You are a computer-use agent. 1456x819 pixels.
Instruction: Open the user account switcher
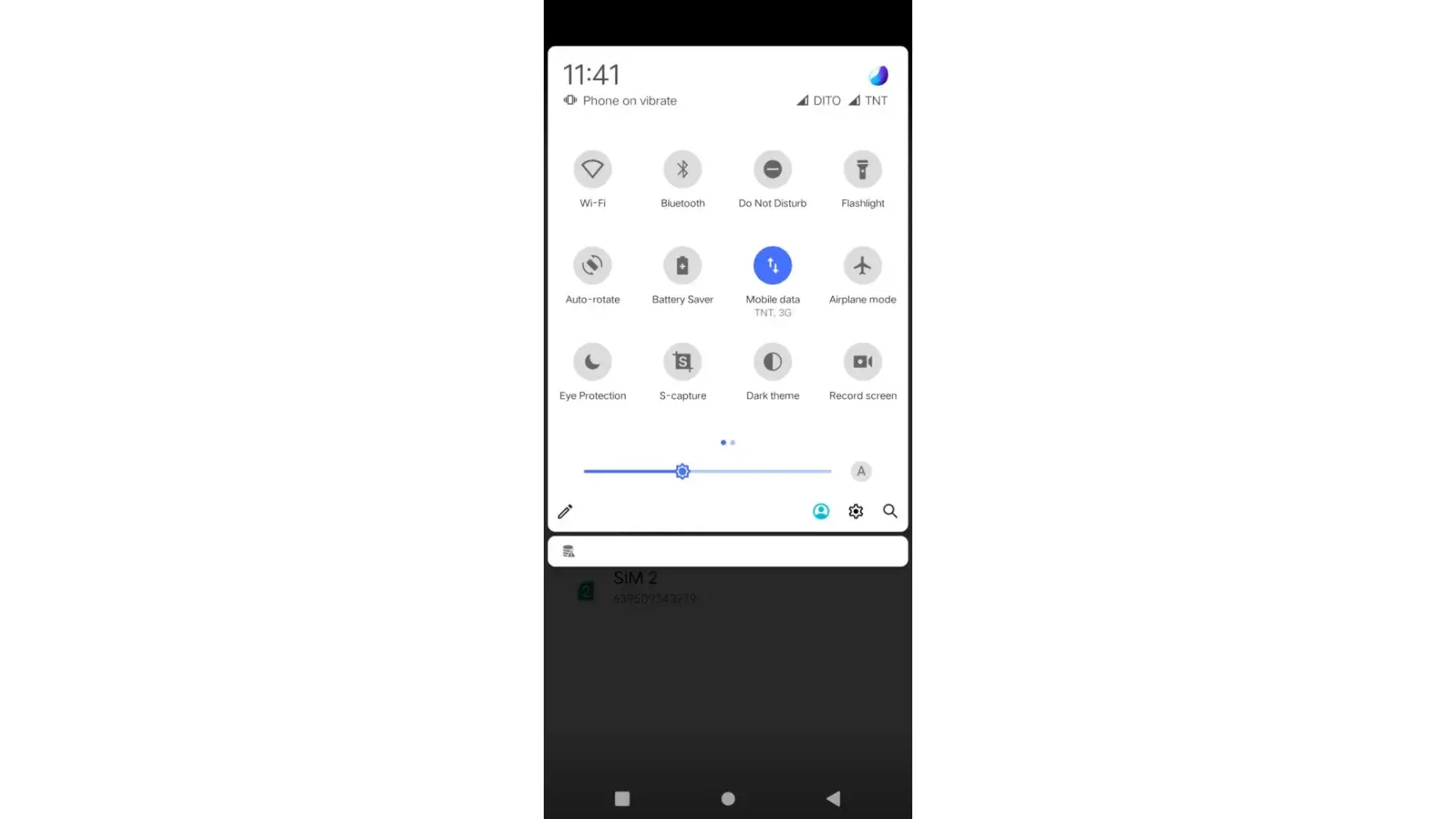pyautogui.click(x=821, y=512)
